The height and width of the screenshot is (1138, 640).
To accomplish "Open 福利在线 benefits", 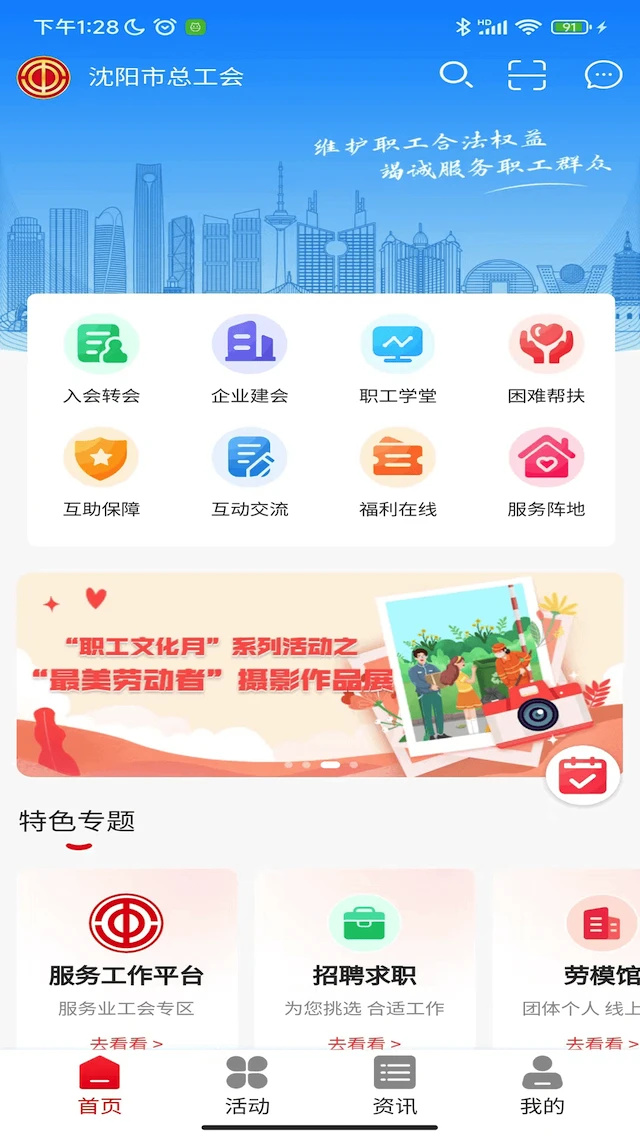I will click(x=397, y=473).
